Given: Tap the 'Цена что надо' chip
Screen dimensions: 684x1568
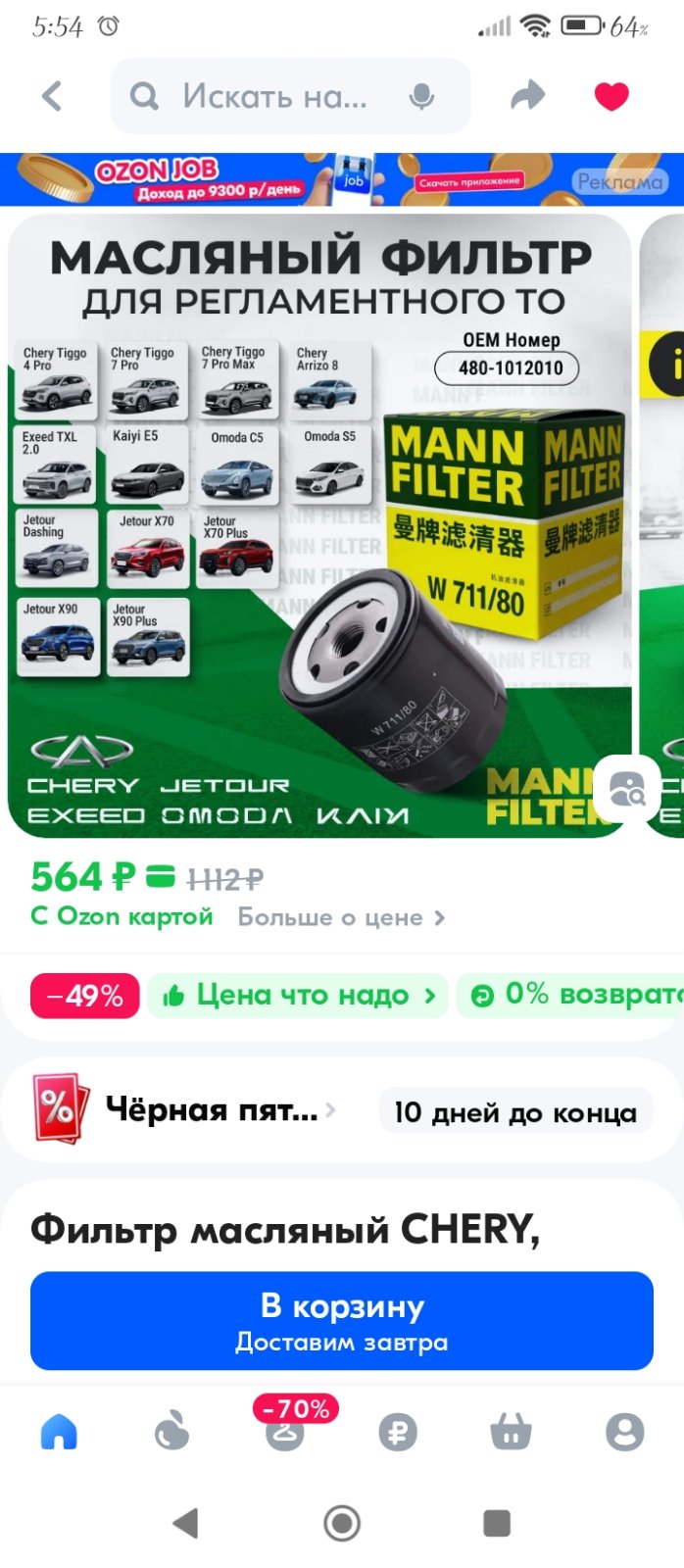Looking at the screenshot, I should click(298, 996).
